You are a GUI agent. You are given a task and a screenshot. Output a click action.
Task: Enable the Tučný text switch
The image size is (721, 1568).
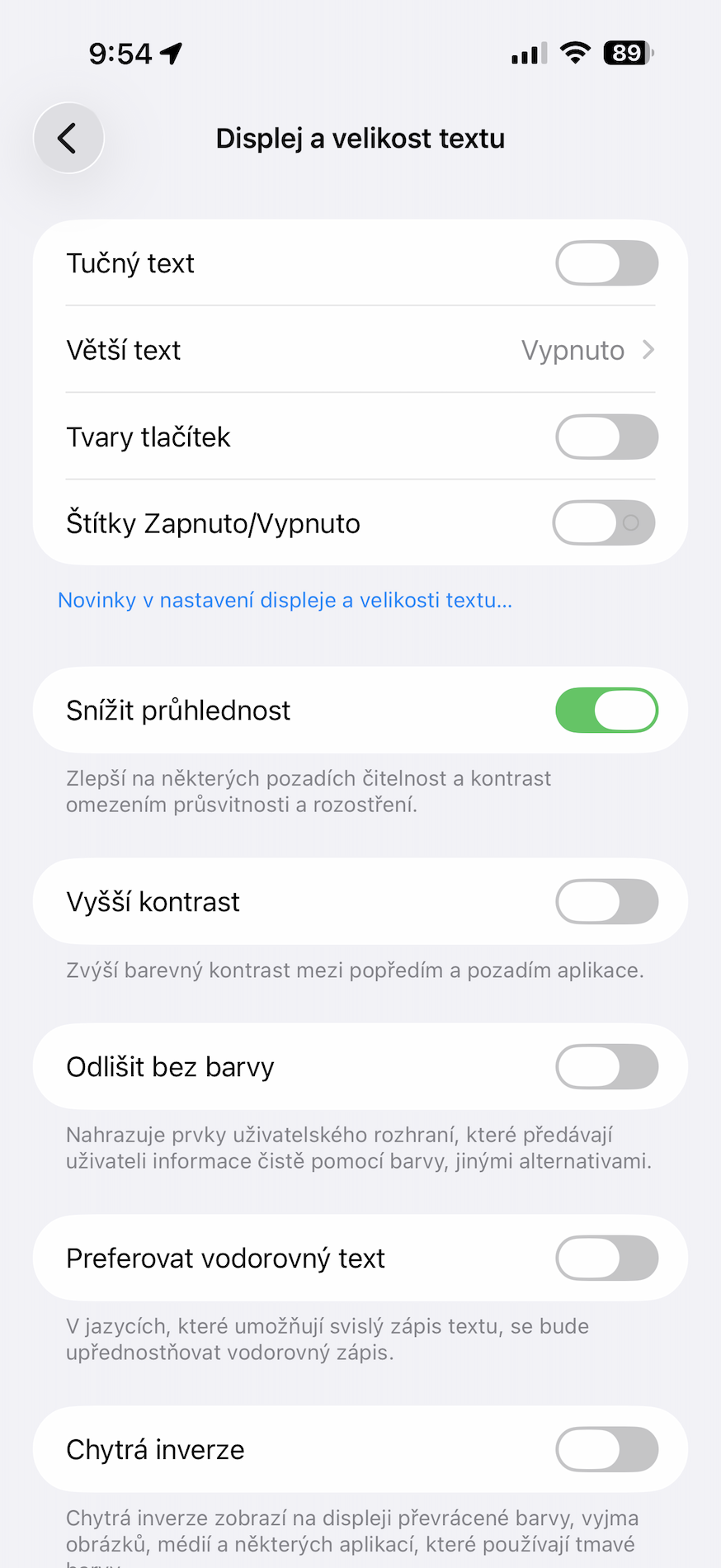coord(607,263)
